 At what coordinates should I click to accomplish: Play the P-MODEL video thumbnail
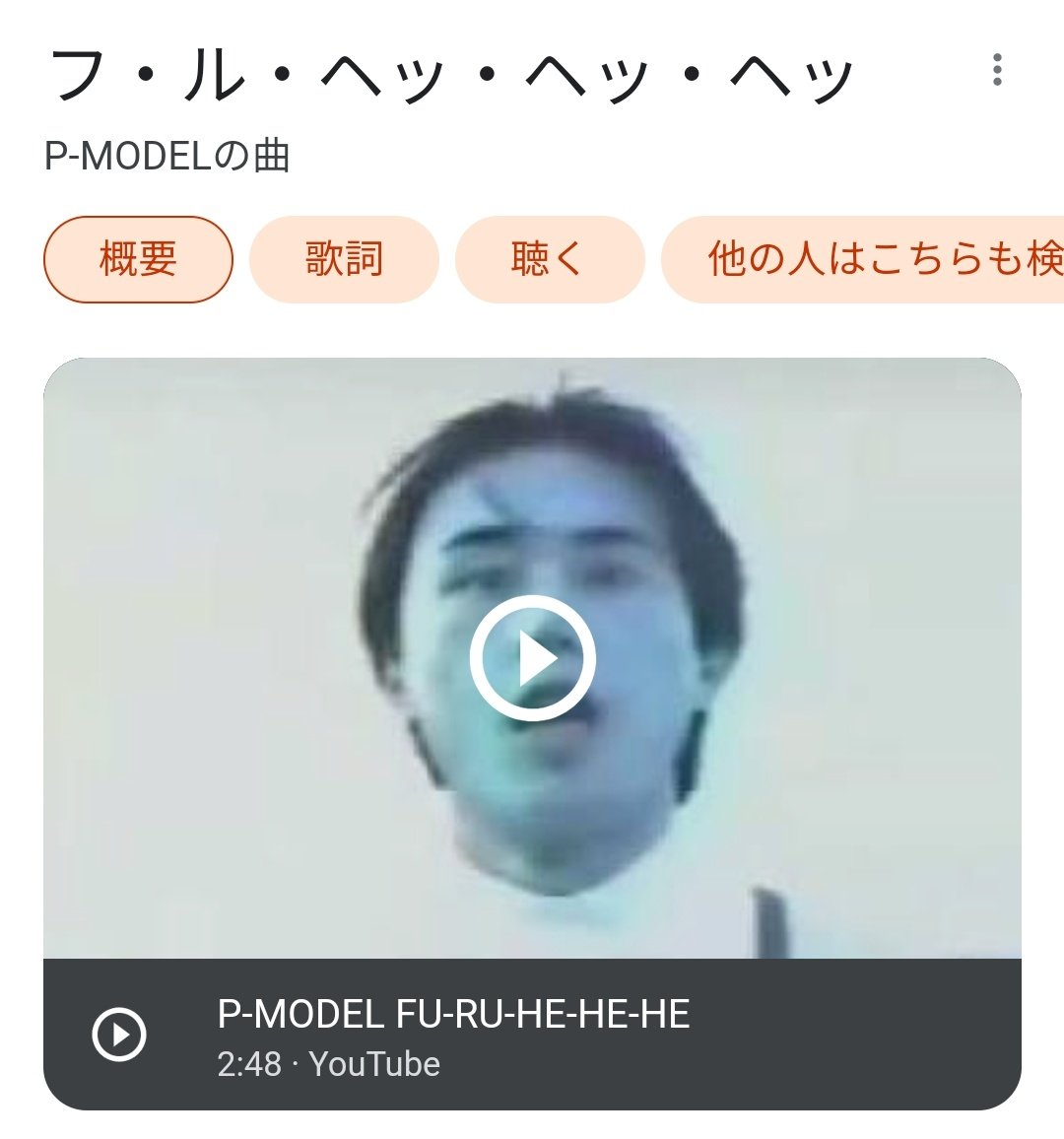532,657
